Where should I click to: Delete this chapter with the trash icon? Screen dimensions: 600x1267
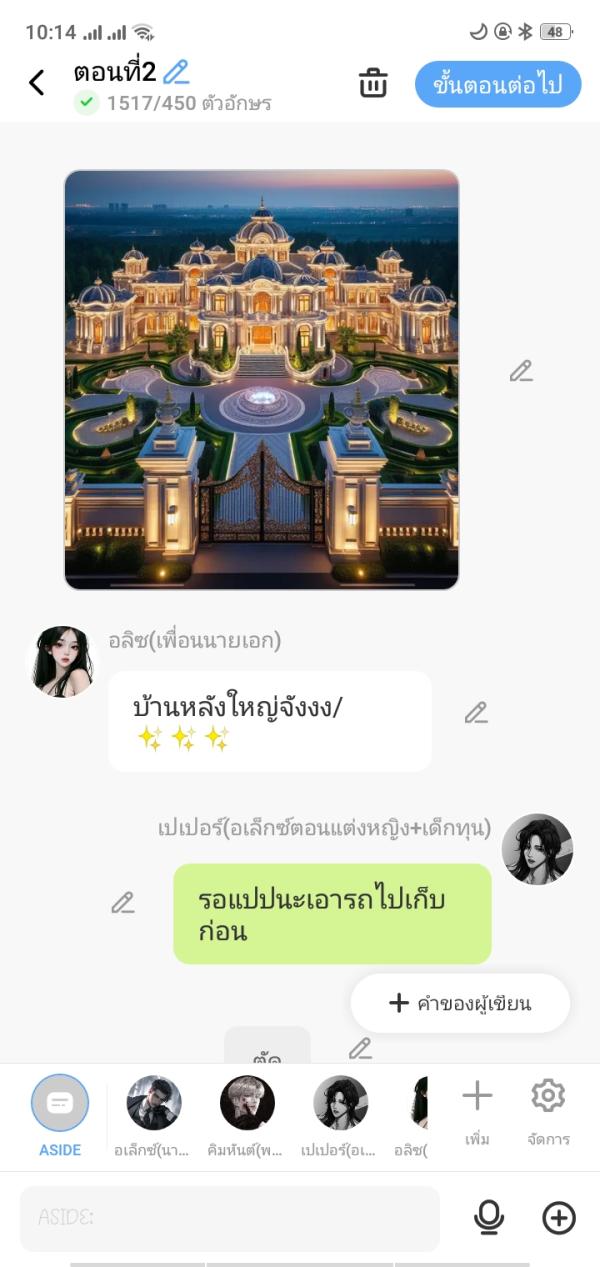373,84
